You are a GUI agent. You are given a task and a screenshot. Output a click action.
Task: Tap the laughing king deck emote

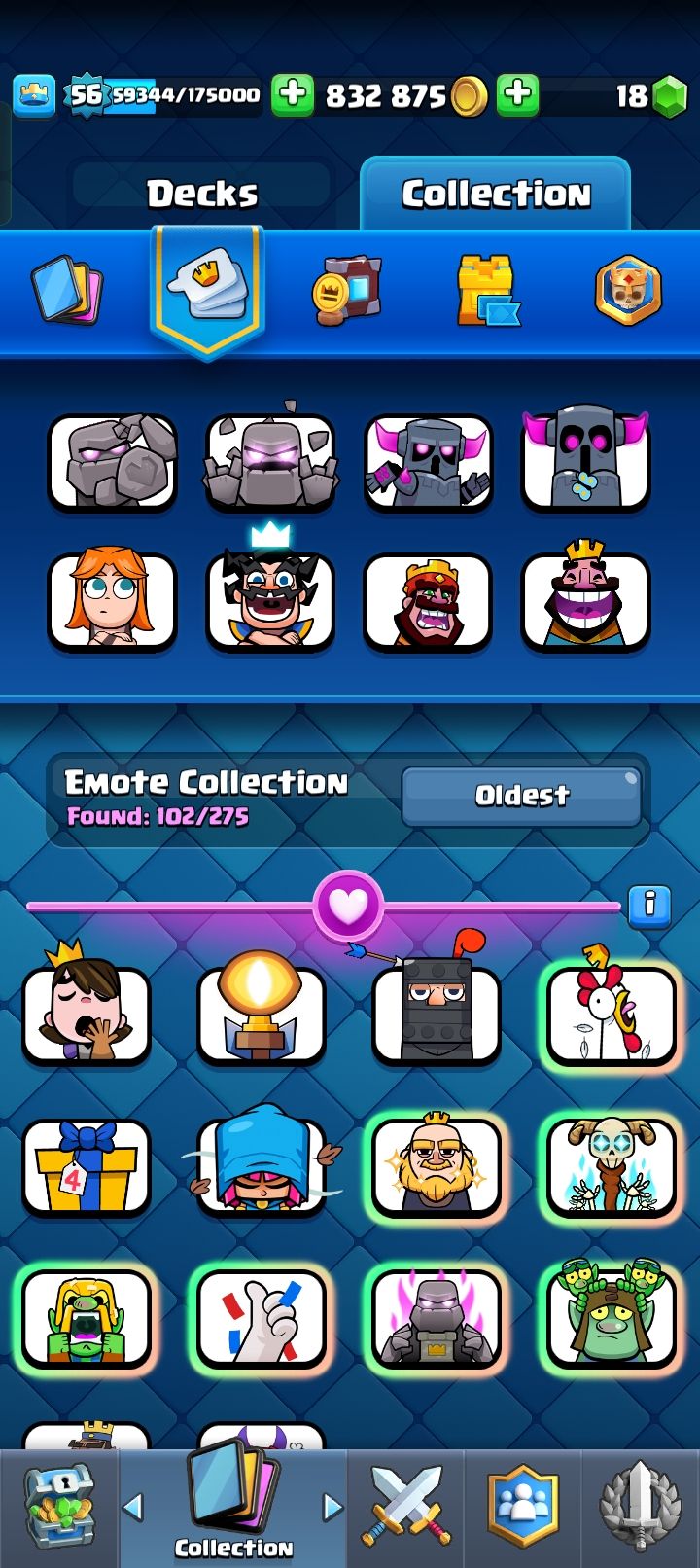pyautogui.click(x=585, y=600)
